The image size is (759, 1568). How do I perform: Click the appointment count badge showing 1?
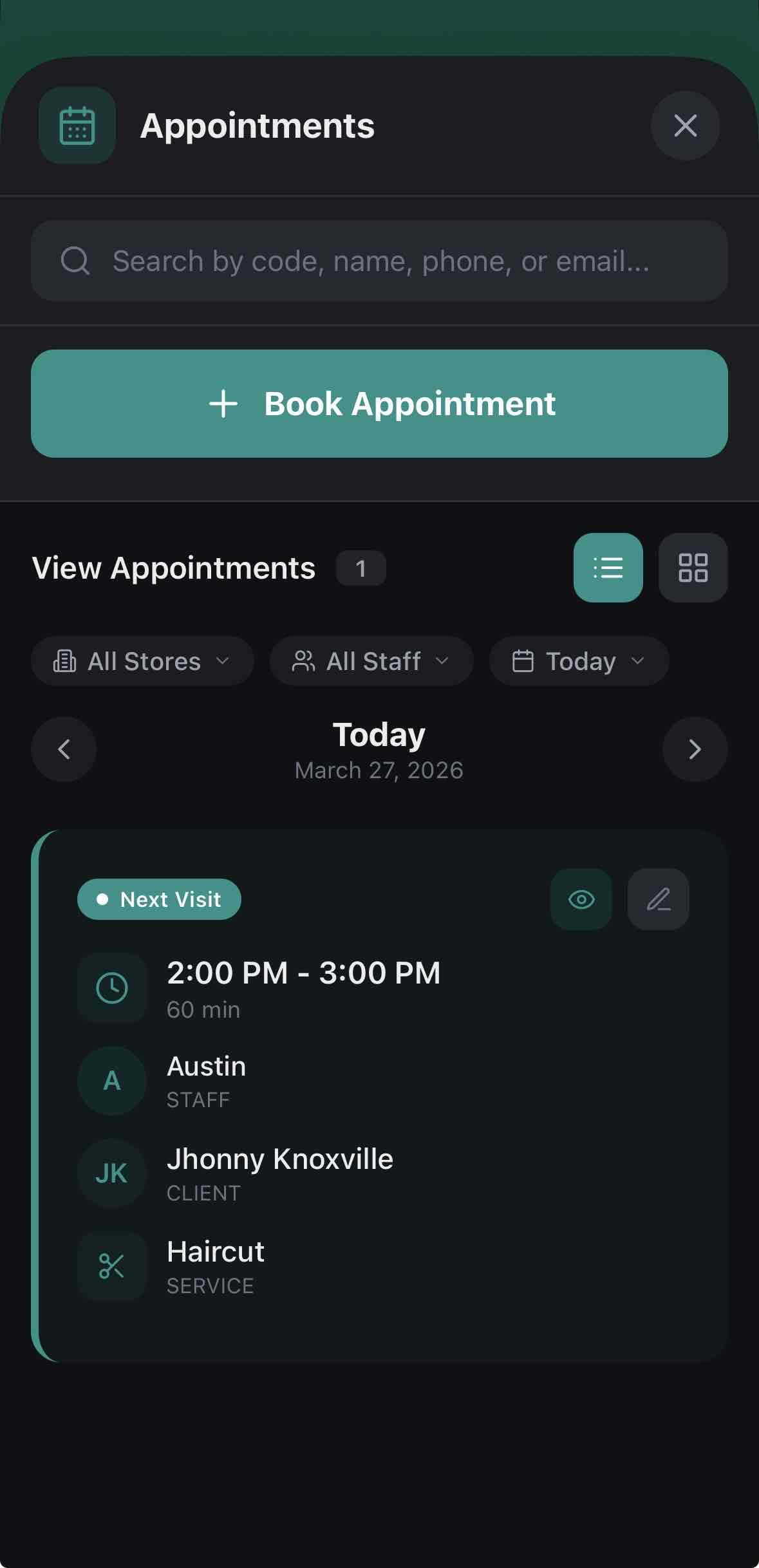pos(361,568)
